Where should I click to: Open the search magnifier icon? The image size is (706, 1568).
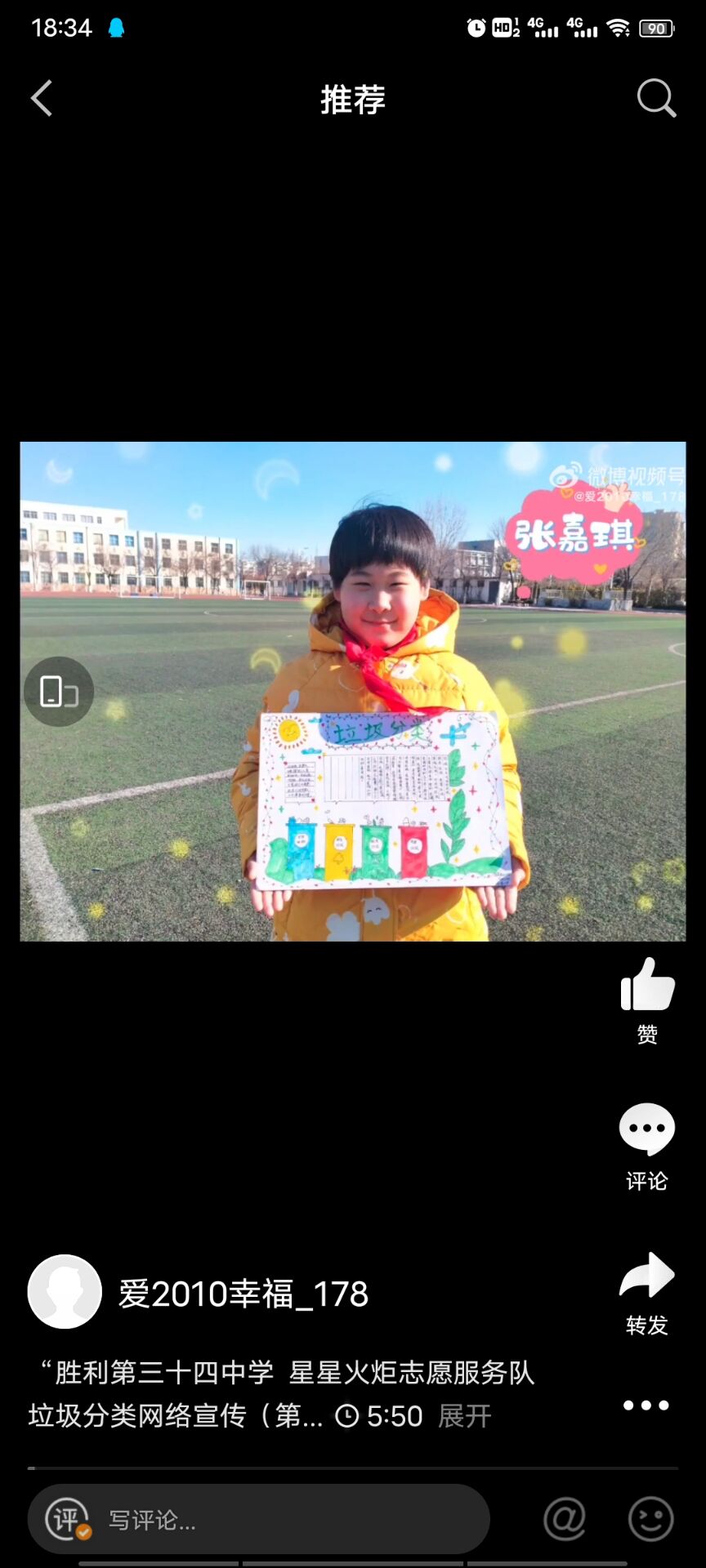[656, 99]
